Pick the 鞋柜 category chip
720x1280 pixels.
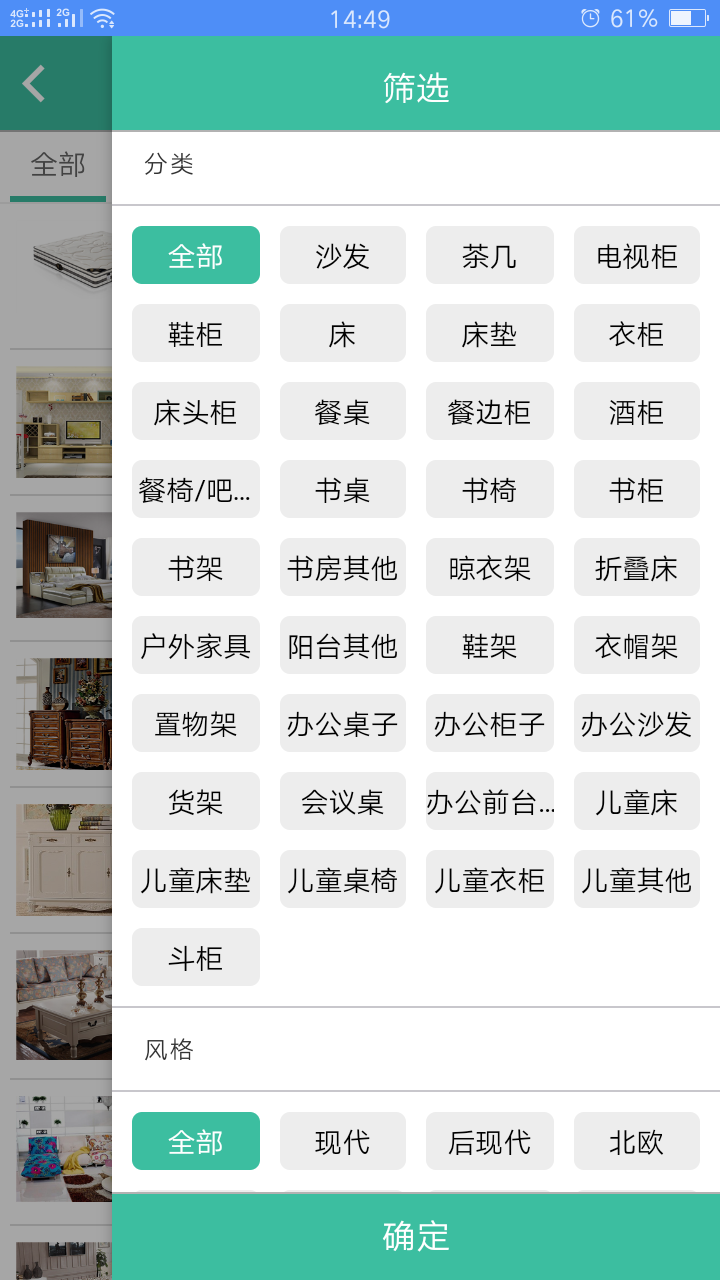click(196, 334)
